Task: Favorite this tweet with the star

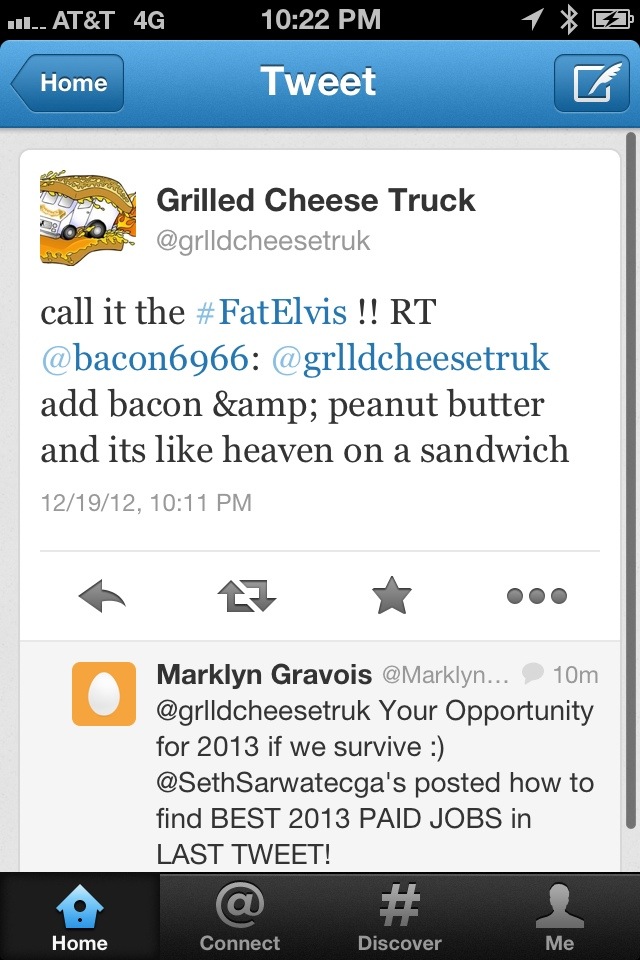Action: click(x=391, y=597)
